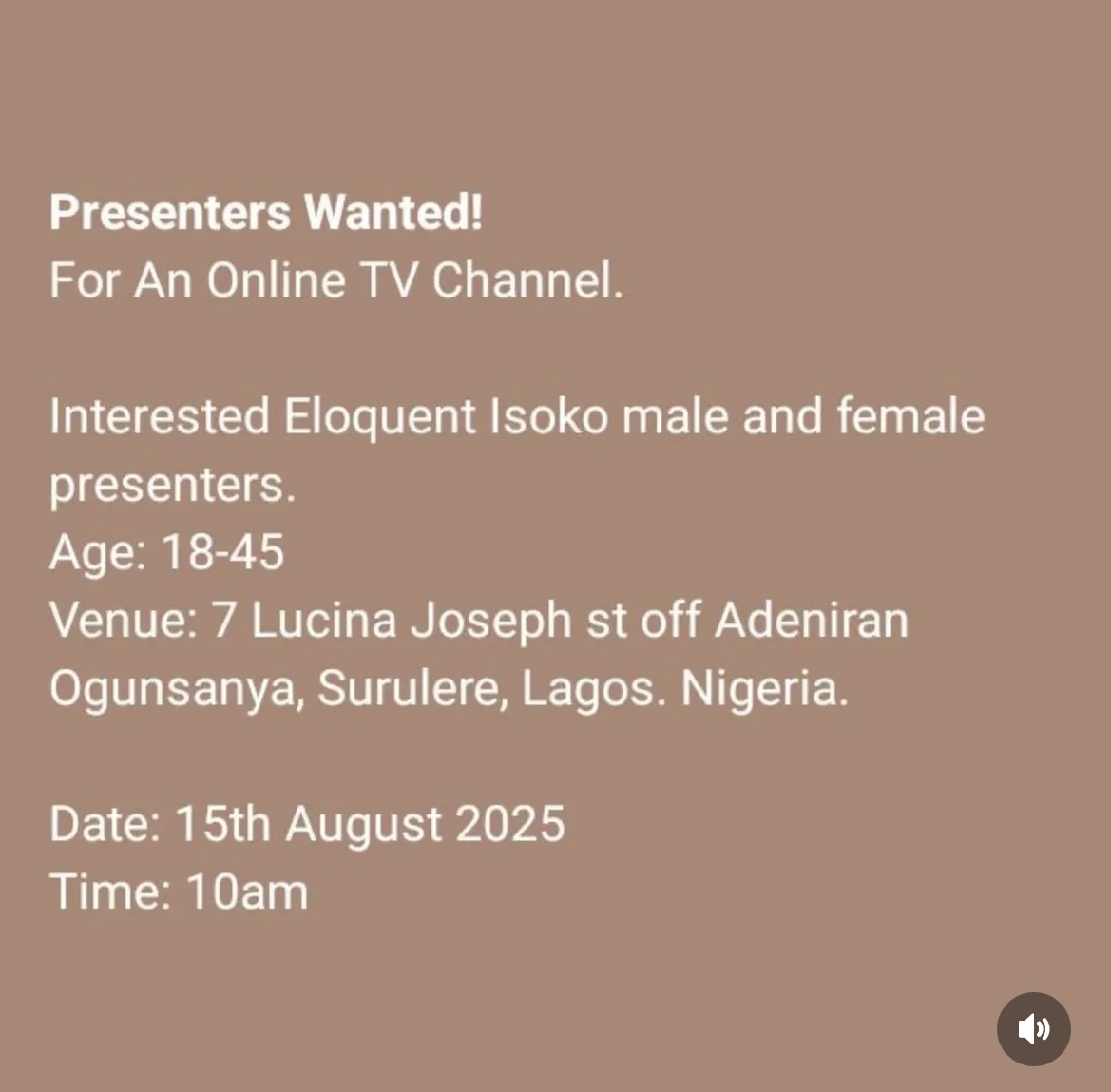This screenshot has width=1111, height=1092.
Task: Mute the video sound
Action: 1033,1028
